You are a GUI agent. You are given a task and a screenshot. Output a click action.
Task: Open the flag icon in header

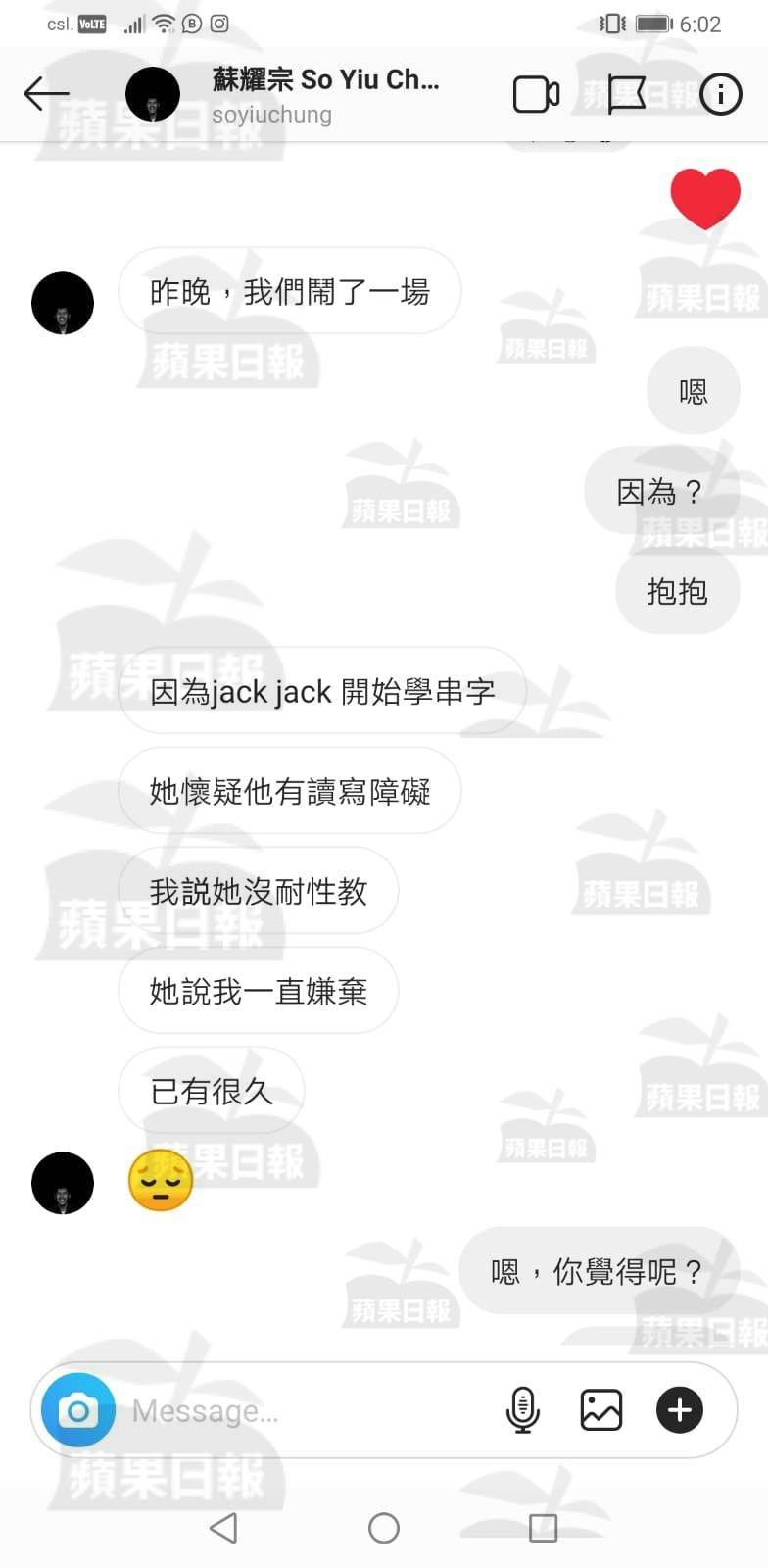pyautogui.click(x=626, y=95)
